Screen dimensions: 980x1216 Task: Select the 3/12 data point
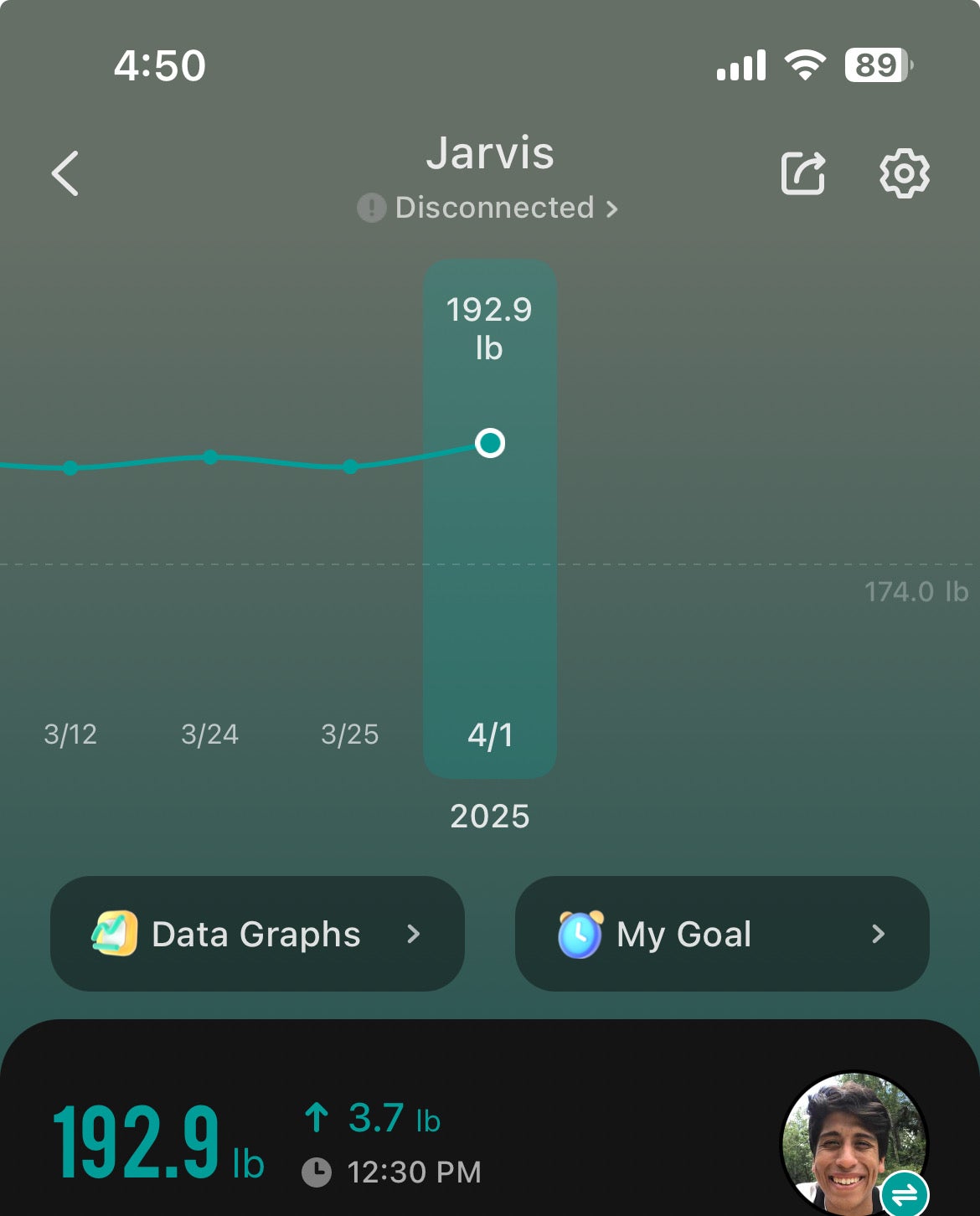click(x=70, y=467)
